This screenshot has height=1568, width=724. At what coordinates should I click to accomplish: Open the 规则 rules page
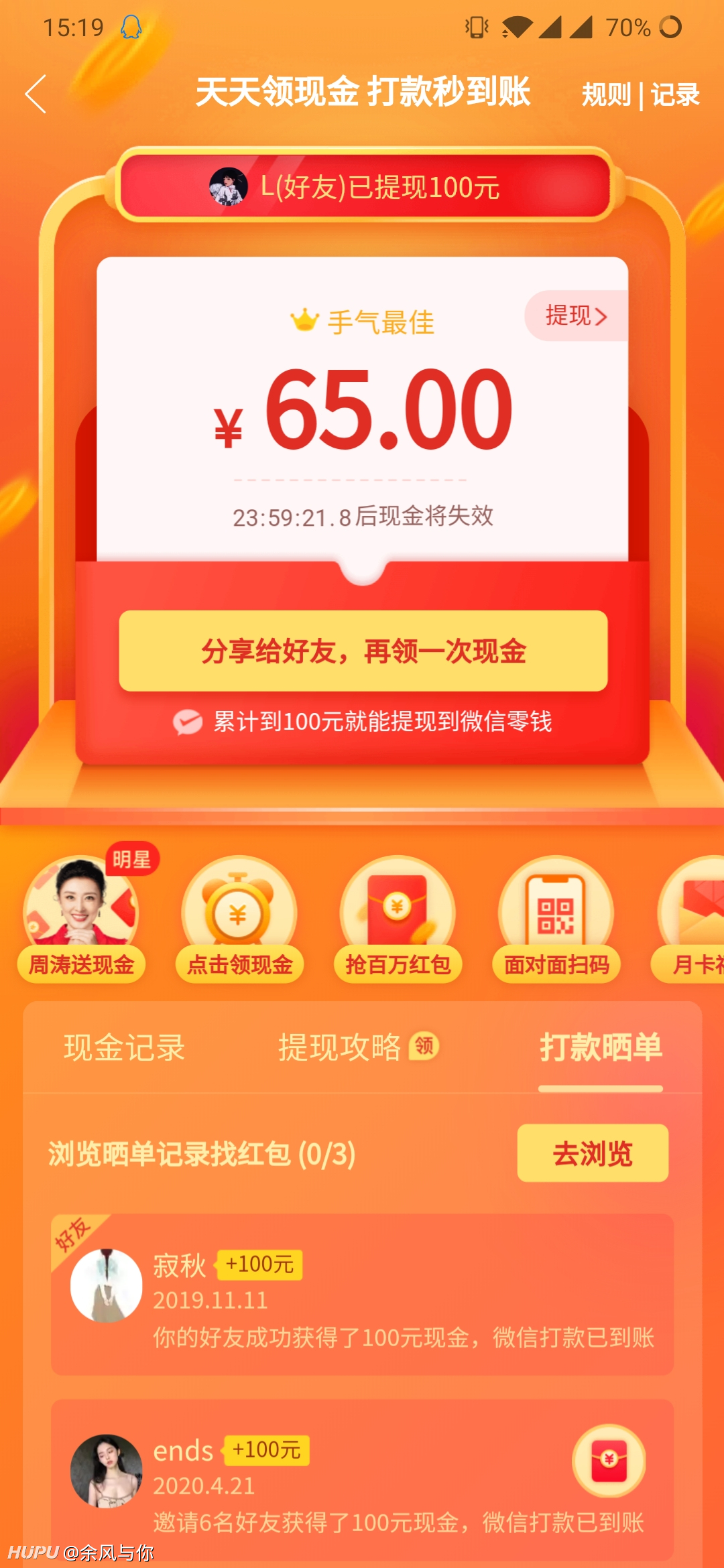606,94
